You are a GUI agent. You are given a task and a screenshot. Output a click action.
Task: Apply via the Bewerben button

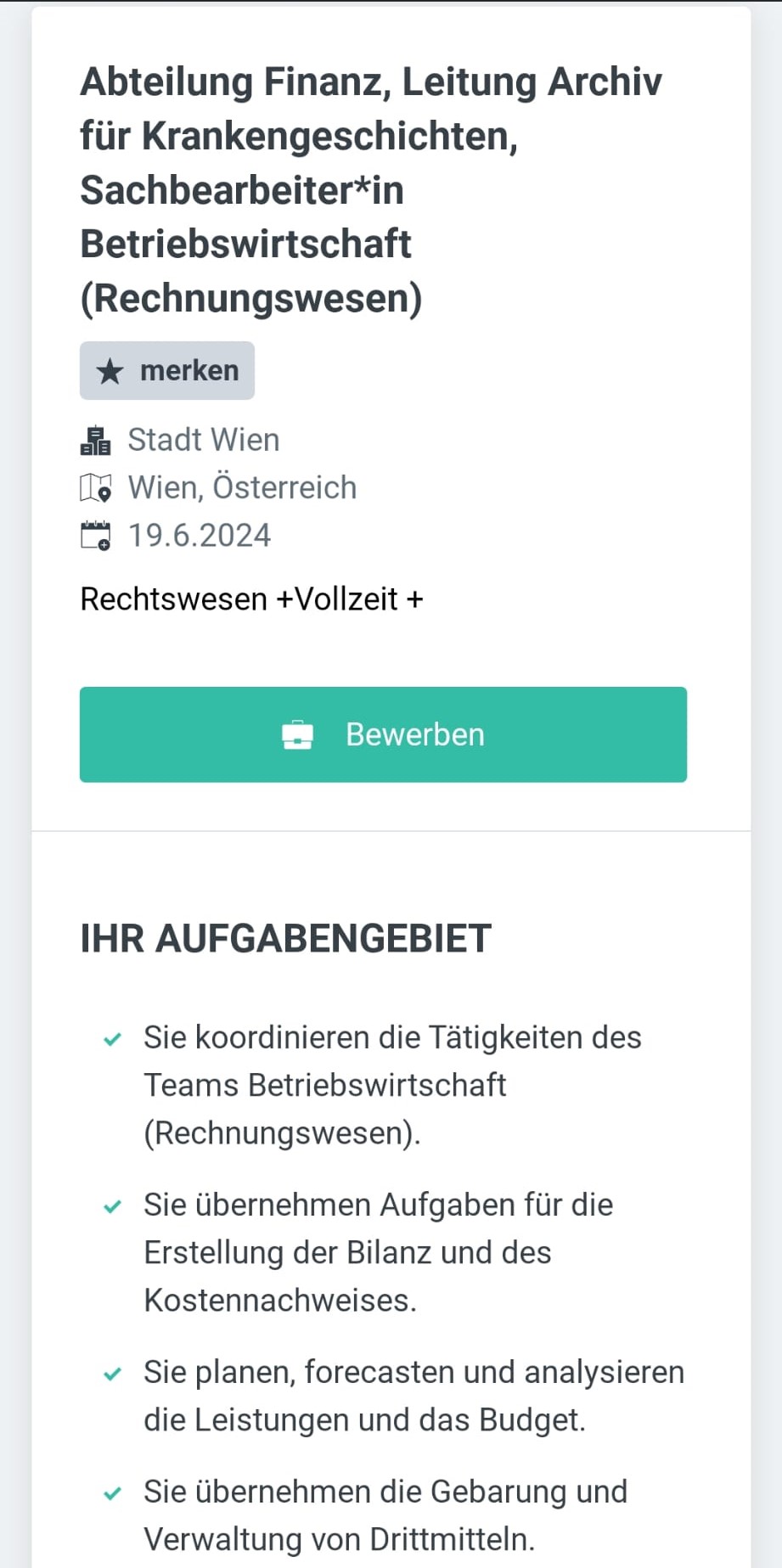click(x=383, y=734)
